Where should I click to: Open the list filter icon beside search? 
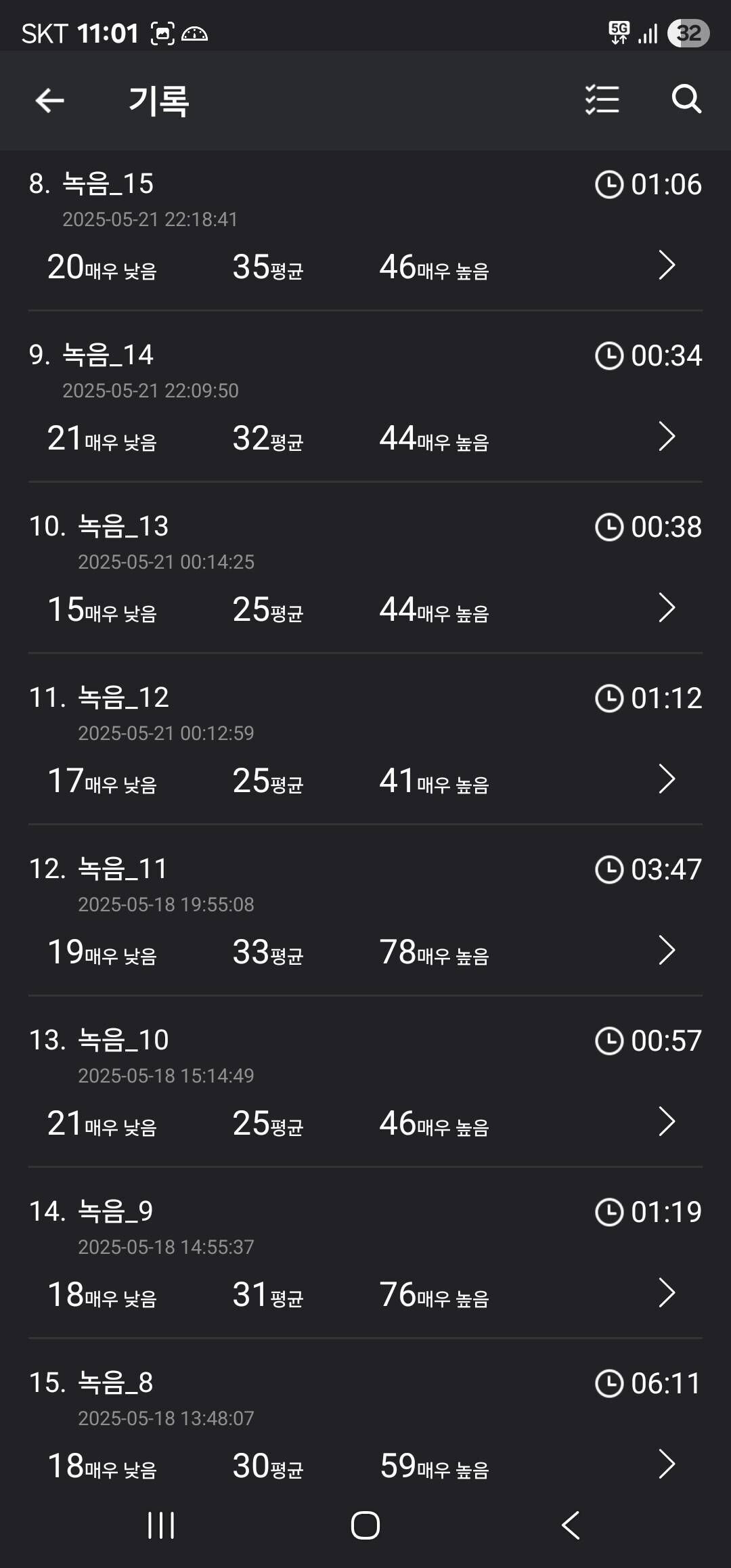click(602, 100)
